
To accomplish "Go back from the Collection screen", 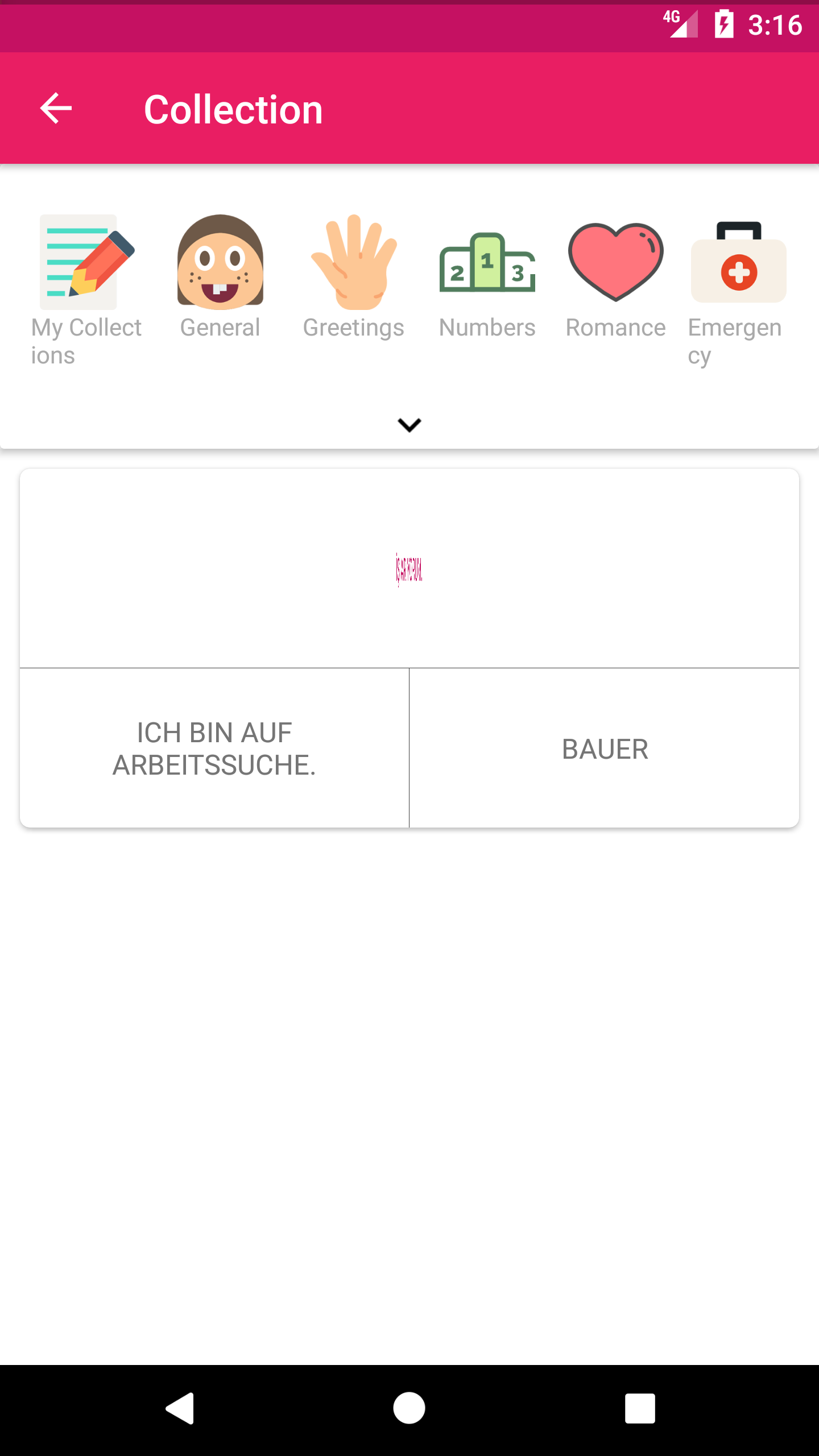I will coord(56,108).
